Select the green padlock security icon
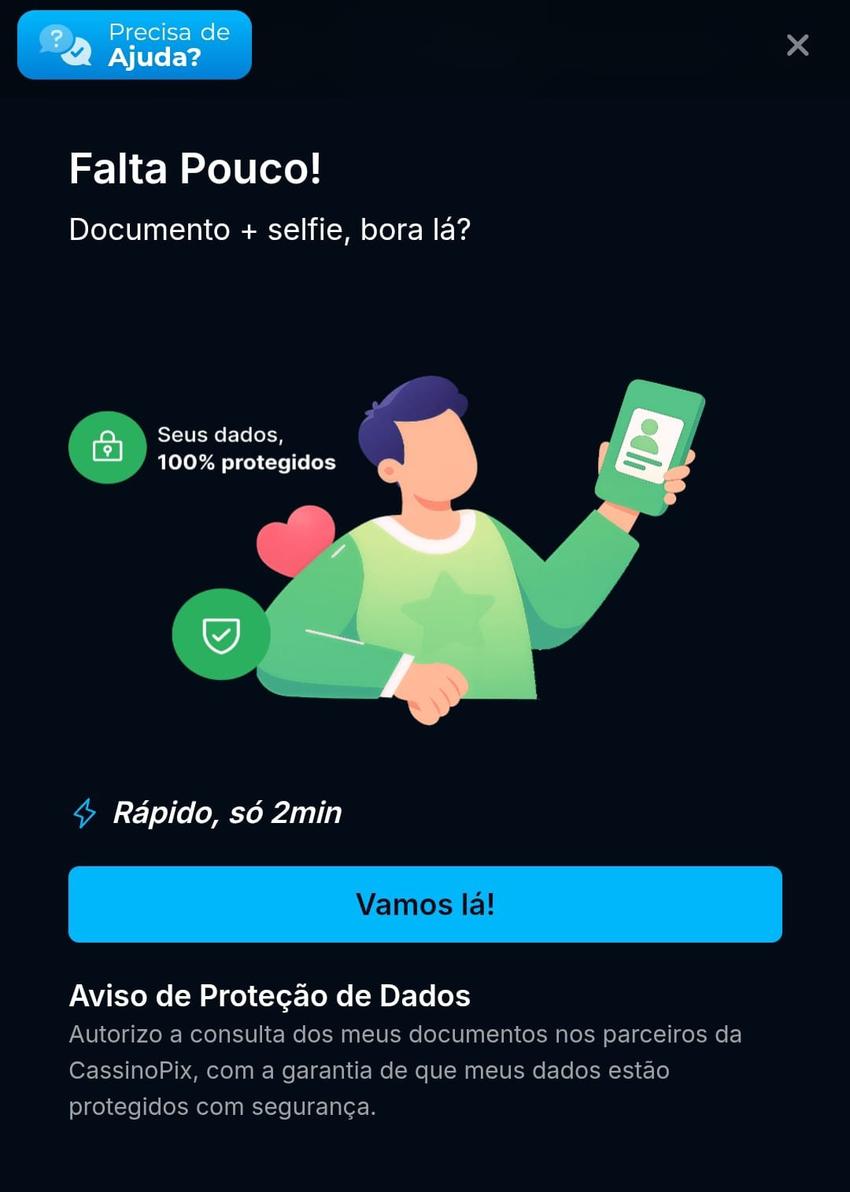This screenshot has height=1192, width=850. (107, 447)
